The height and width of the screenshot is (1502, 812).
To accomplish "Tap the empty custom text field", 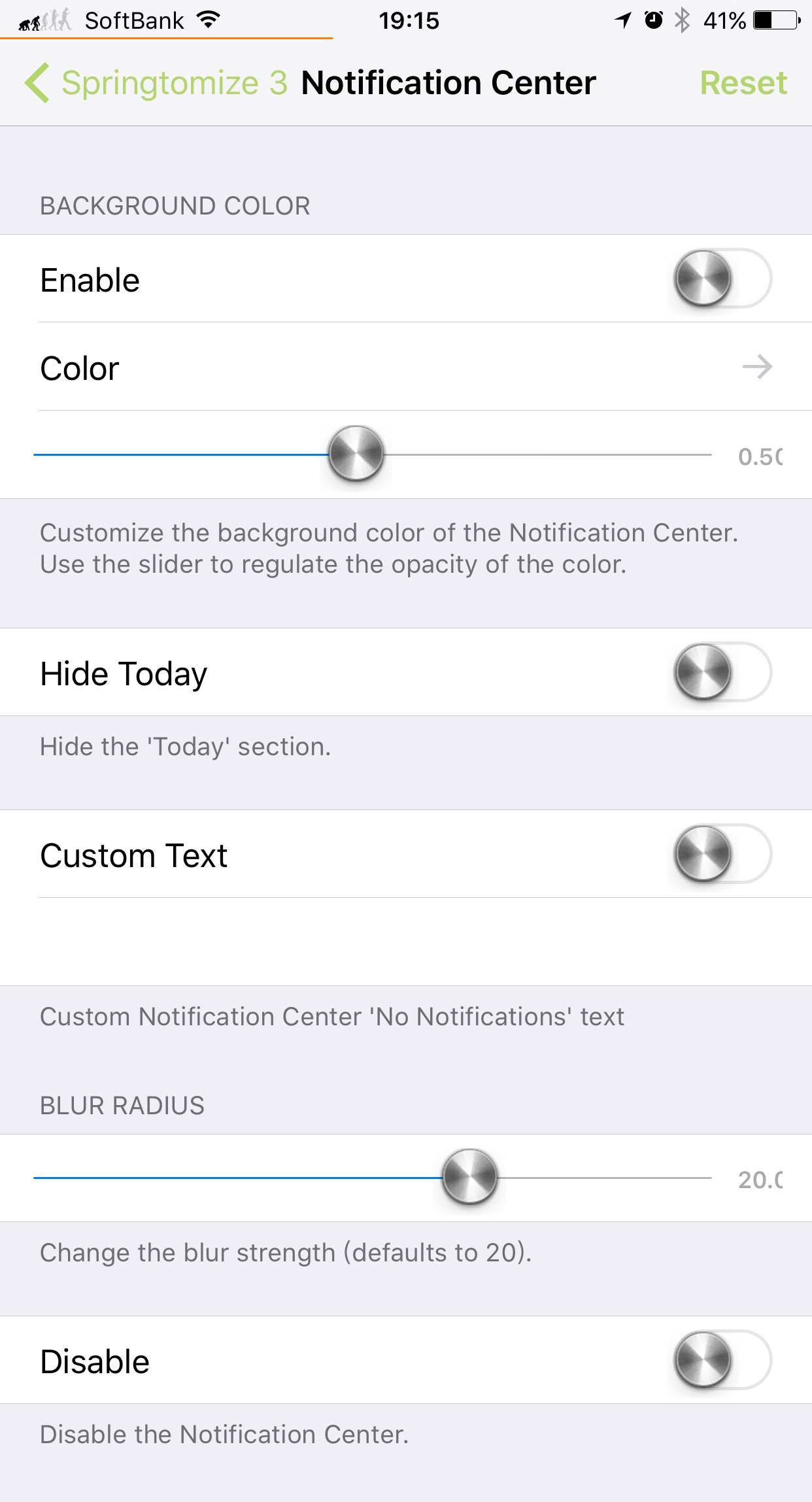I will (x=406, y=942).
